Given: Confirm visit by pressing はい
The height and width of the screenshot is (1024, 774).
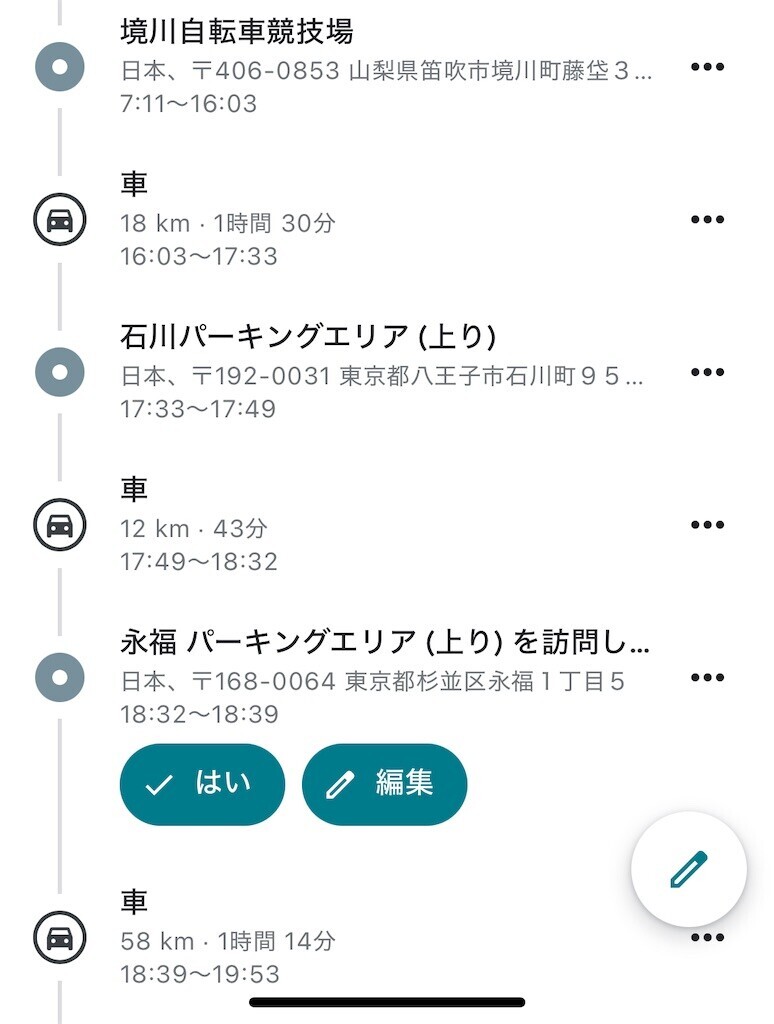Looking at the screenshot, I should pyautogui.click(x=201, y=785).
